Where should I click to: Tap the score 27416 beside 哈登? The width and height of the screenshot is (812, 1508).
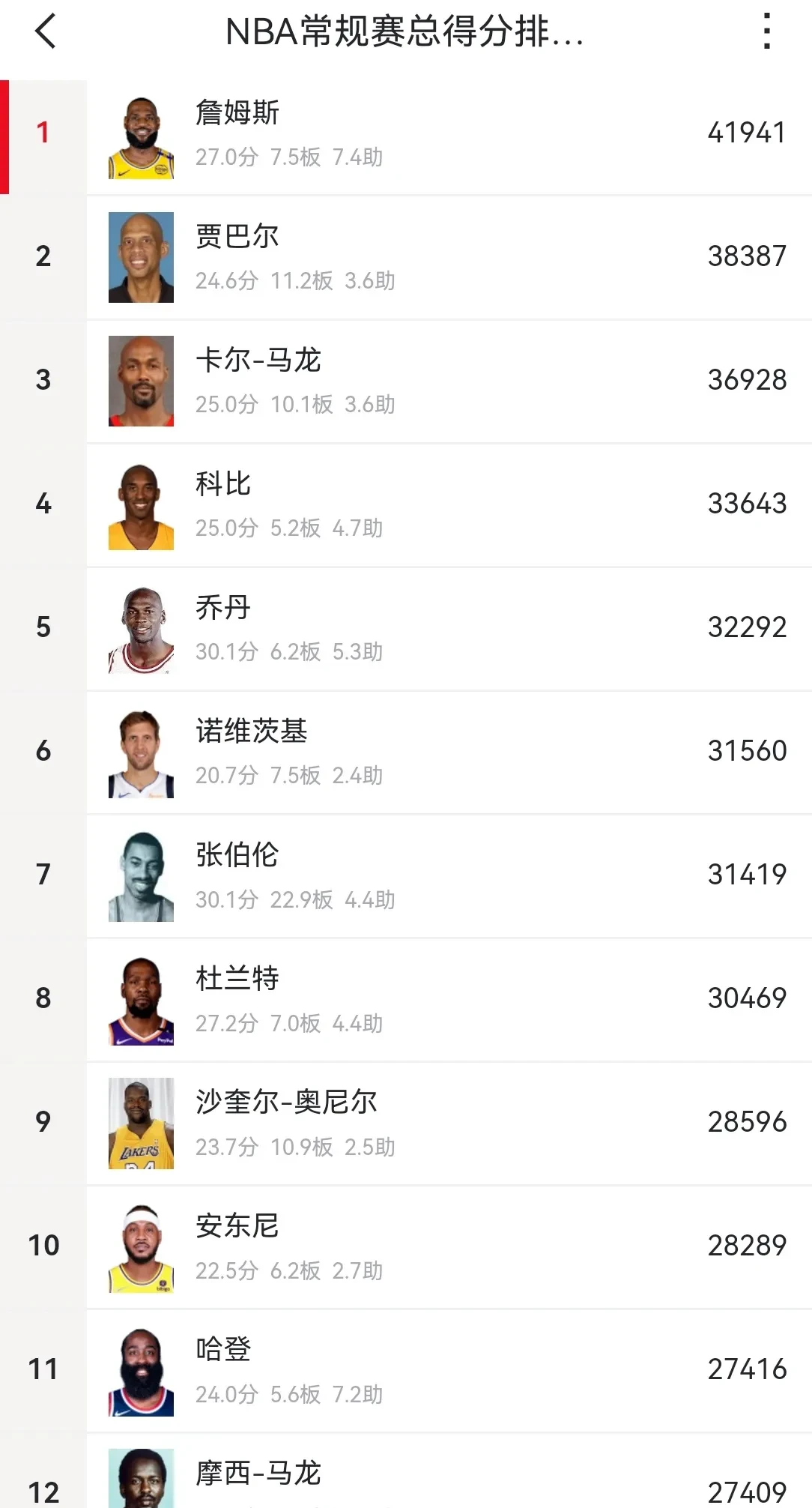[x=746, y=1368]
